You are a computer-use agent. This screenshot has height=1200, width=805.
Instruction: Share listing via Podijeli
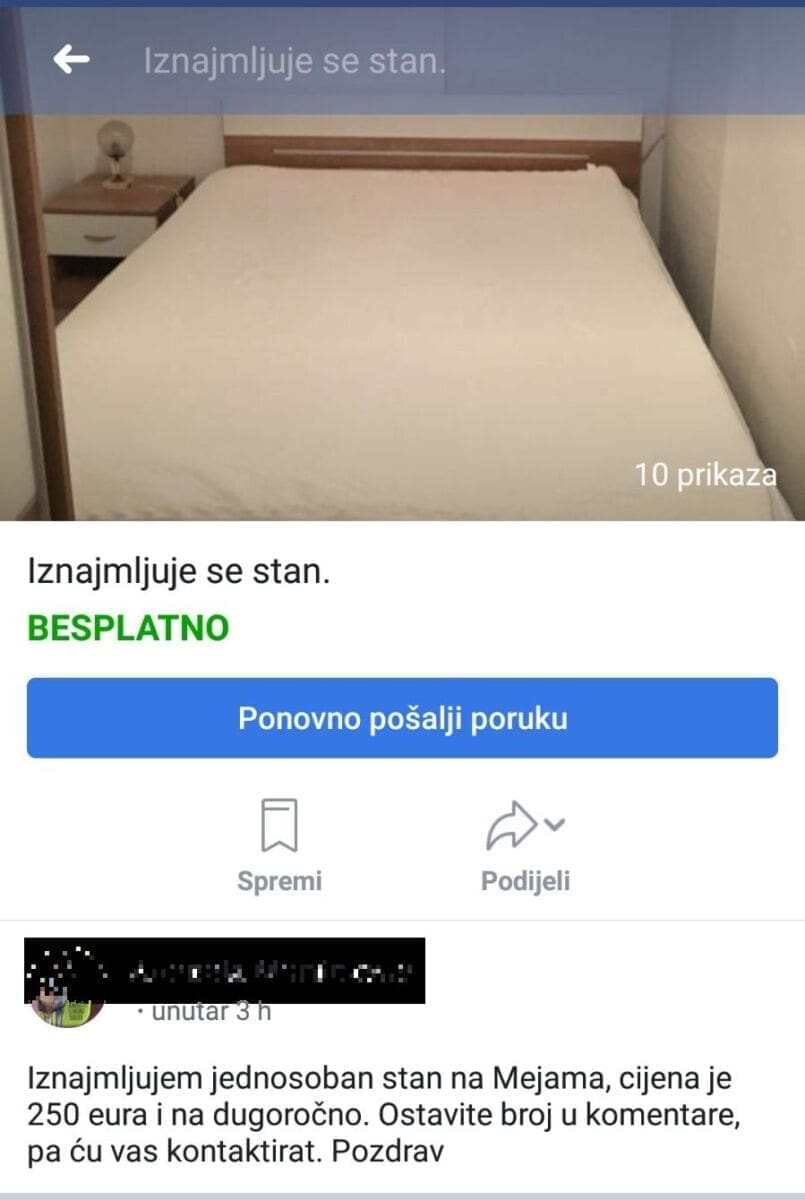click(x=525, y=843)
